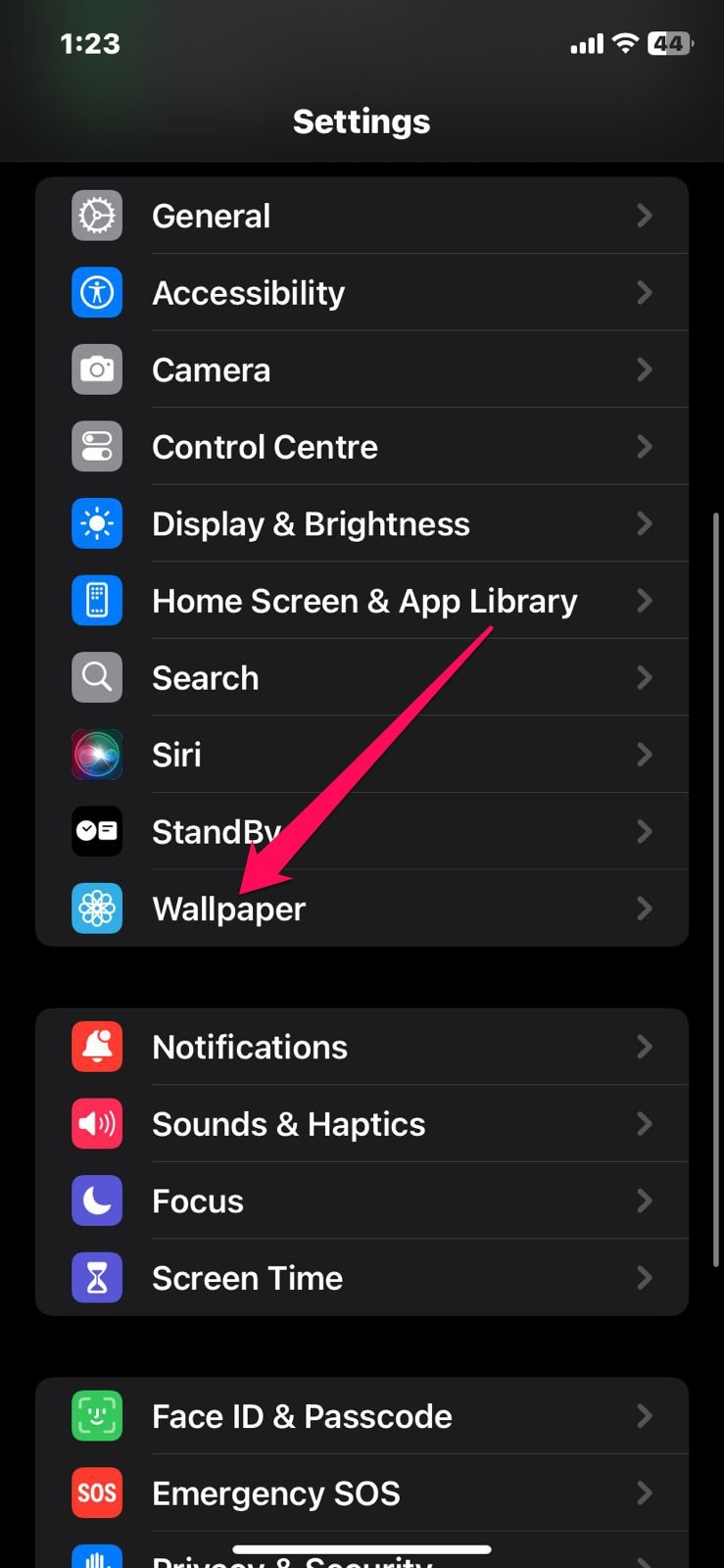Tap the Accessibility icon
724x1568 pixels.
click(96, 292)
